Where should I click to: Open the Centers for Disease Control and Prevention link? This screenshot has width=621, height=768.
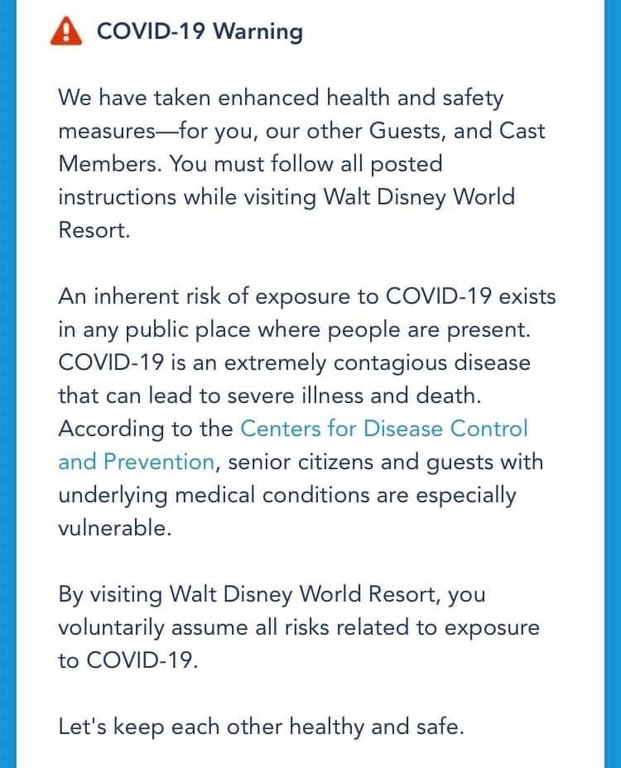coord(383,429)
